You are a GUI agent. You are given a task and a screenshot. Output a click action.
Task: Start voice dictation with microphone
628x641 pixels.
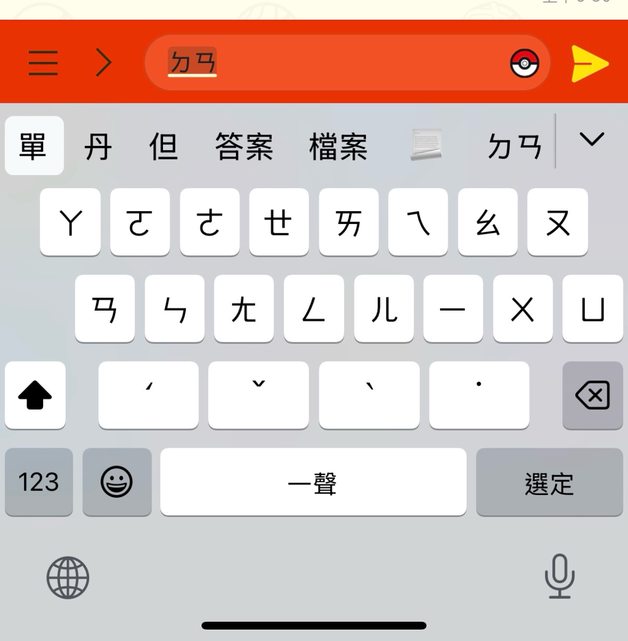559,577
